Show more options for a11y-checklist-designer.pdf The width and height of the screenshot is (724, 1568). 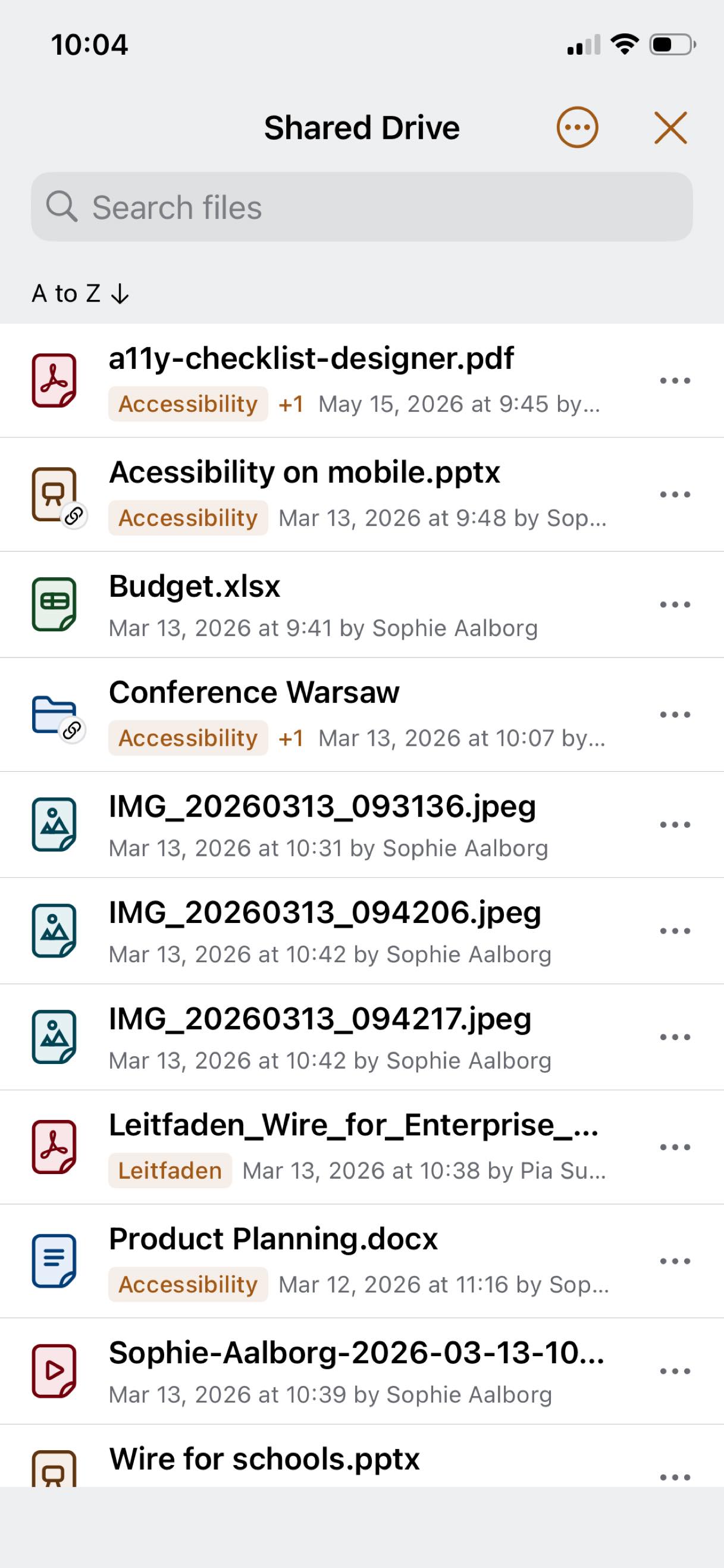click(675, 380)
